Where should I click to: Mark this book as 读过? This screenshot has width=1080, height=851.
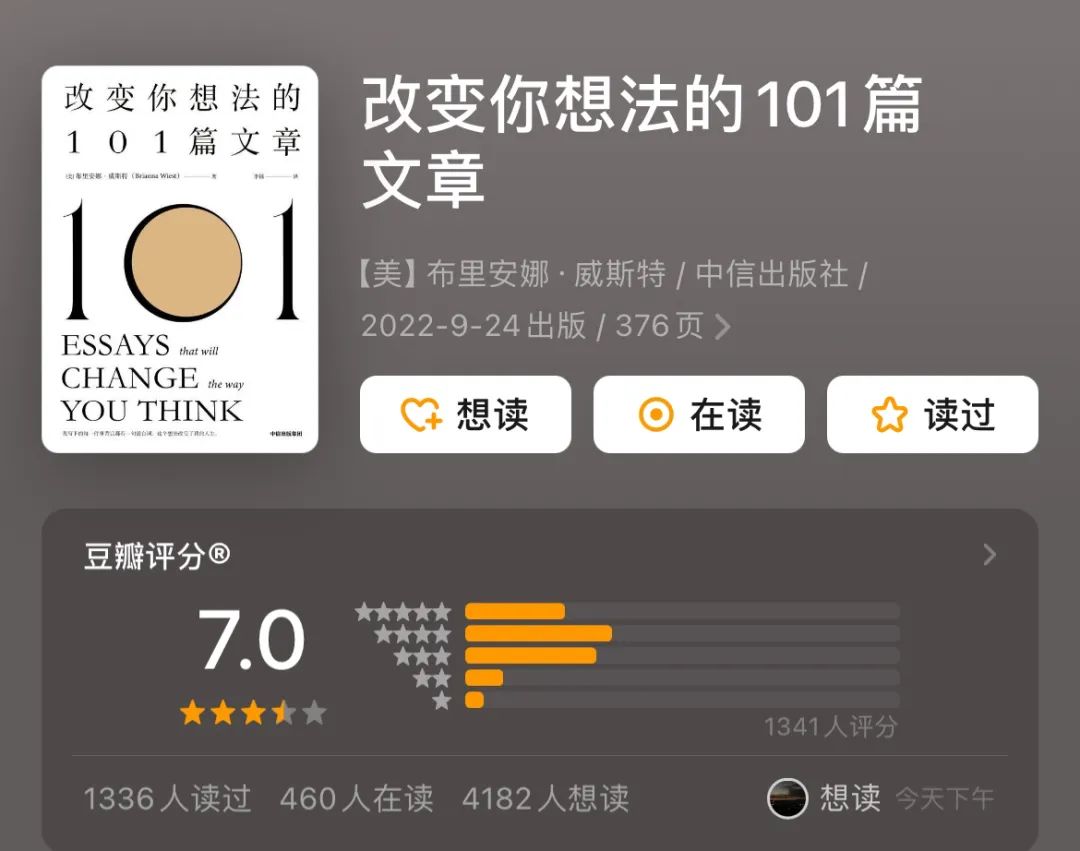pyautogui.click(x=931, y=414)
